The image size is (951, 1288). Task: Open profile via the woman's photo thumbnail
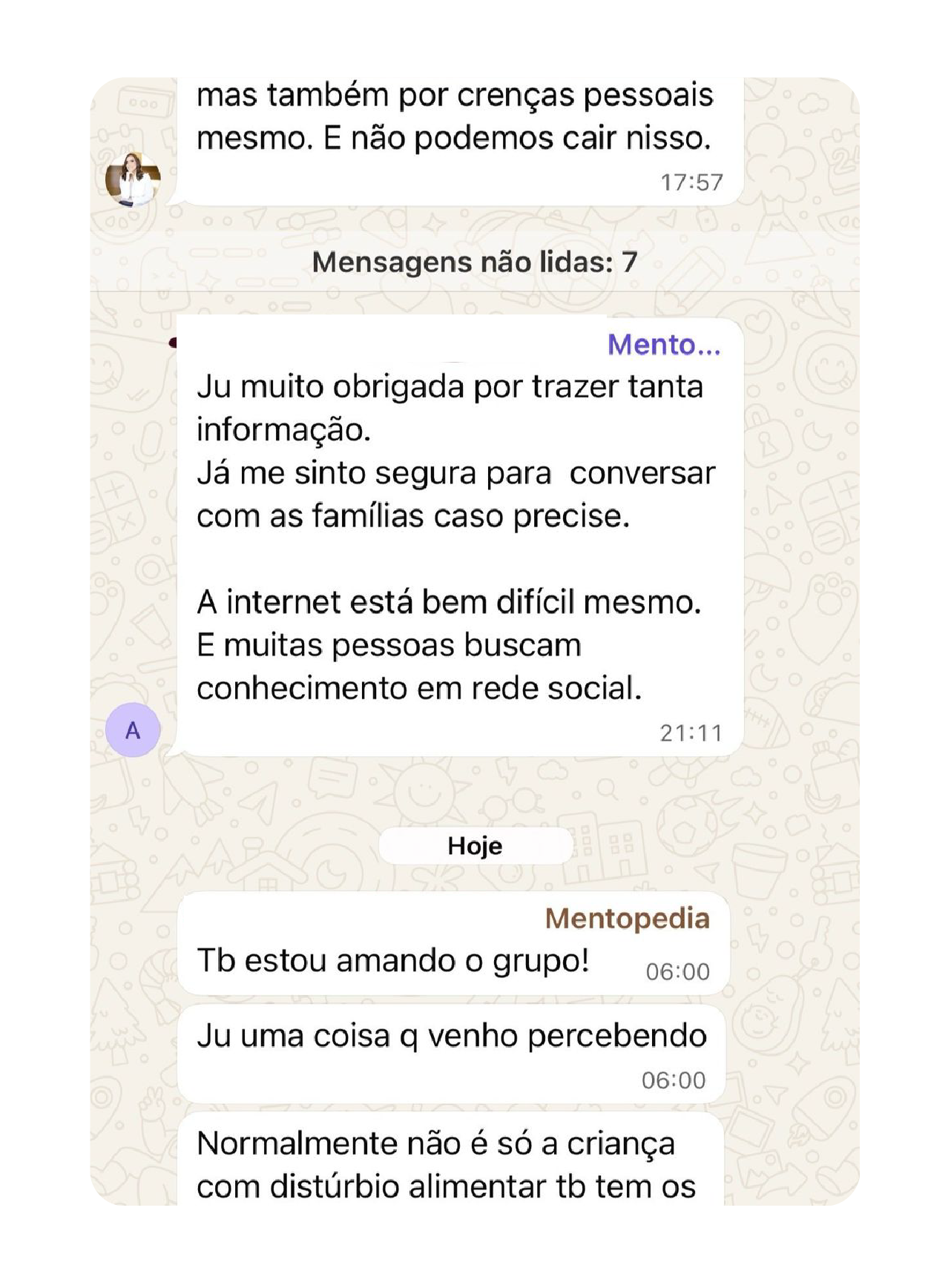pyautogui.click(x=132, y=180)
